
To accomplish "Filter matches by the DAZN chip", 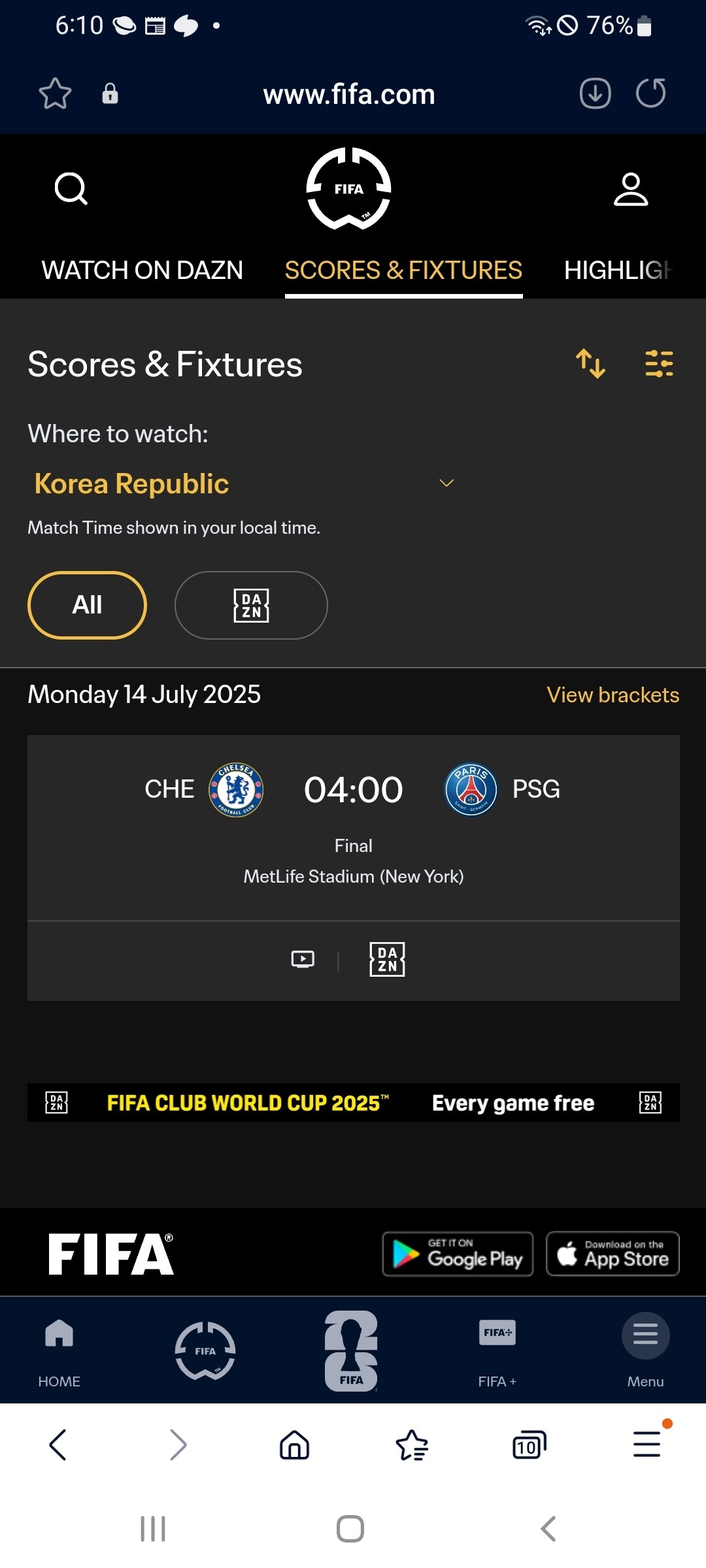I will [251, 605].
